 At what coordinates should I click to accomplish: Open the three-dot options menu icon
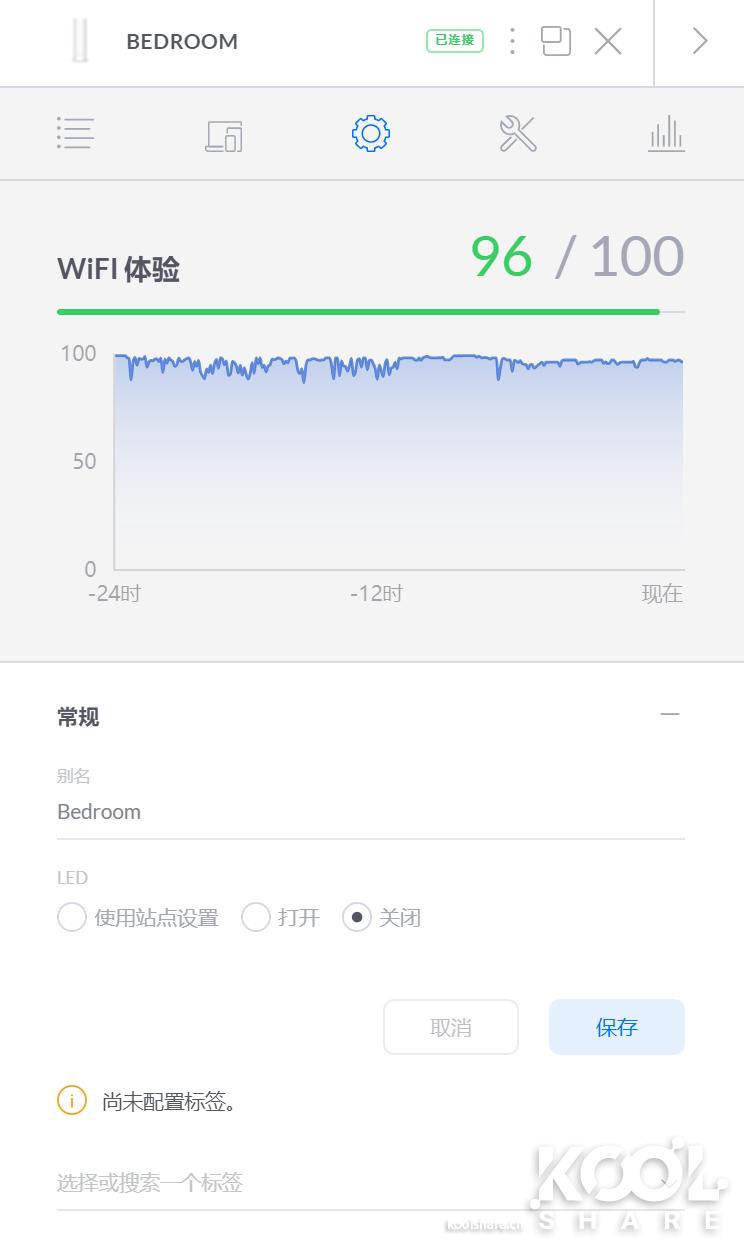[511, 41]
